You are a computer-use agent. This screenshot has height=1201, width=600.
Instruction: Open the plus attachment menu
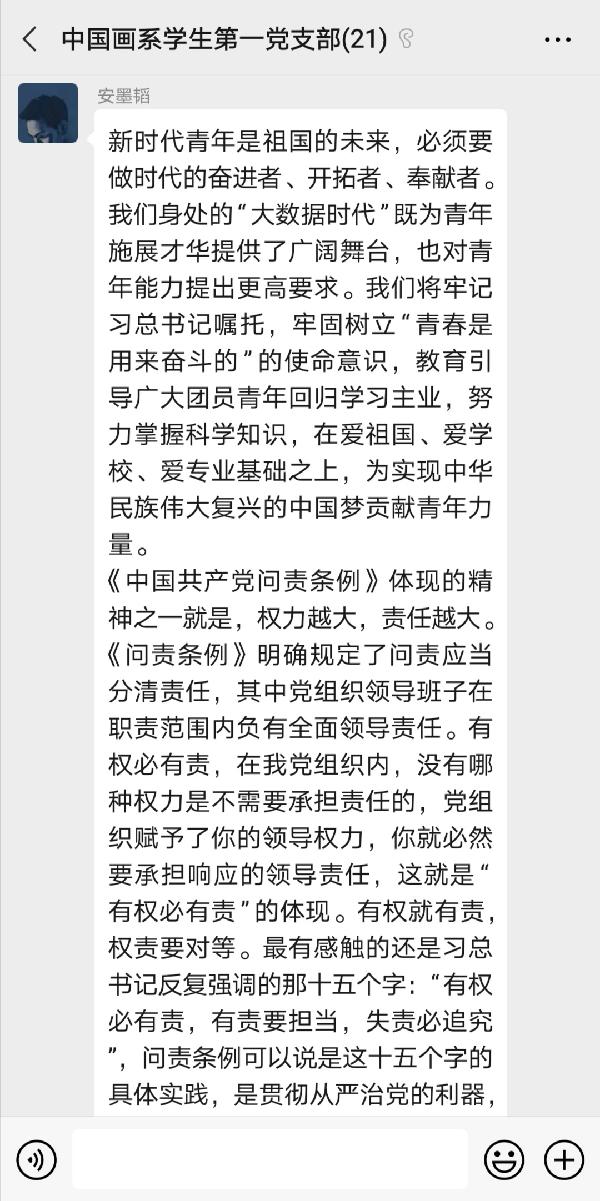point(563,1160)
